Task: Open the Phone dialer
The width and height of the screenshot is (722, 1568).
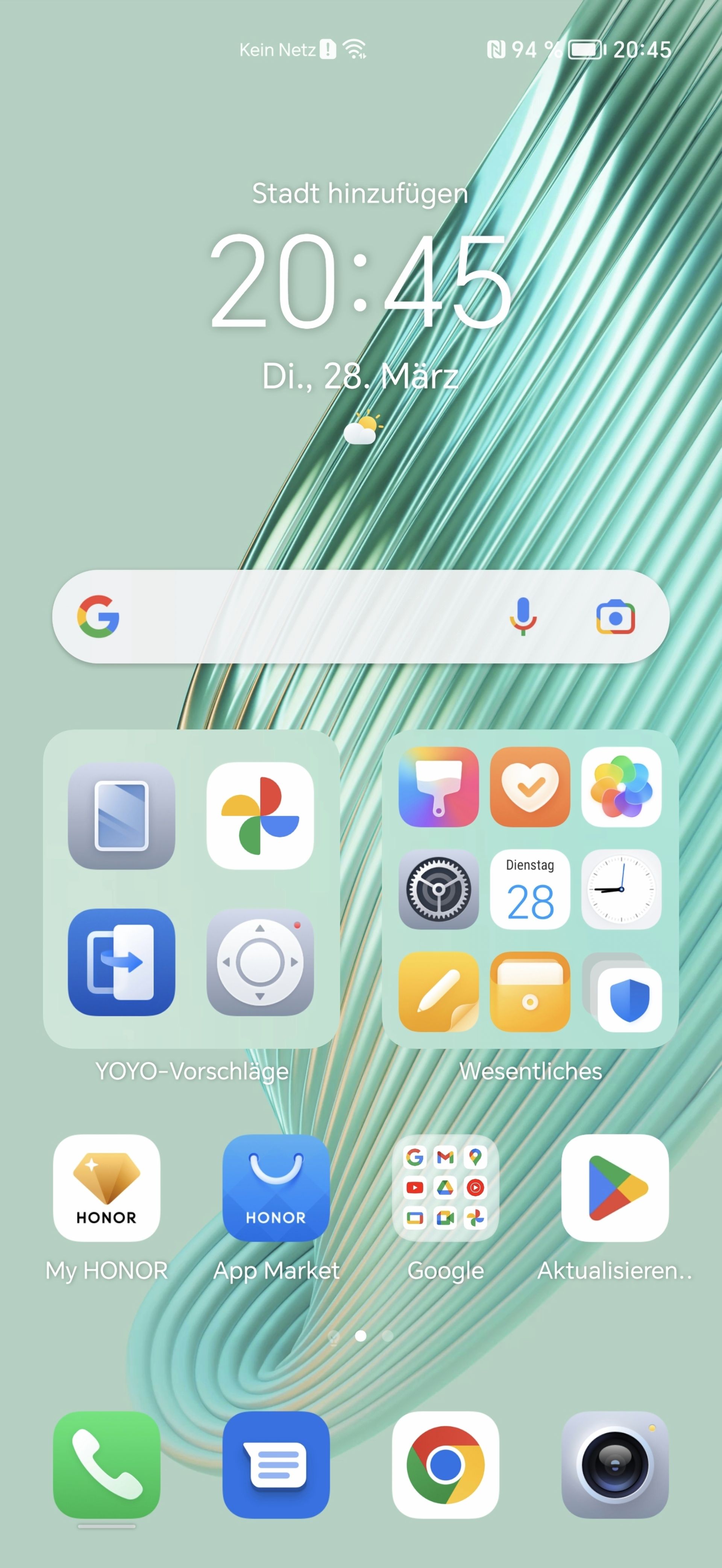Action: [106, 1465]
